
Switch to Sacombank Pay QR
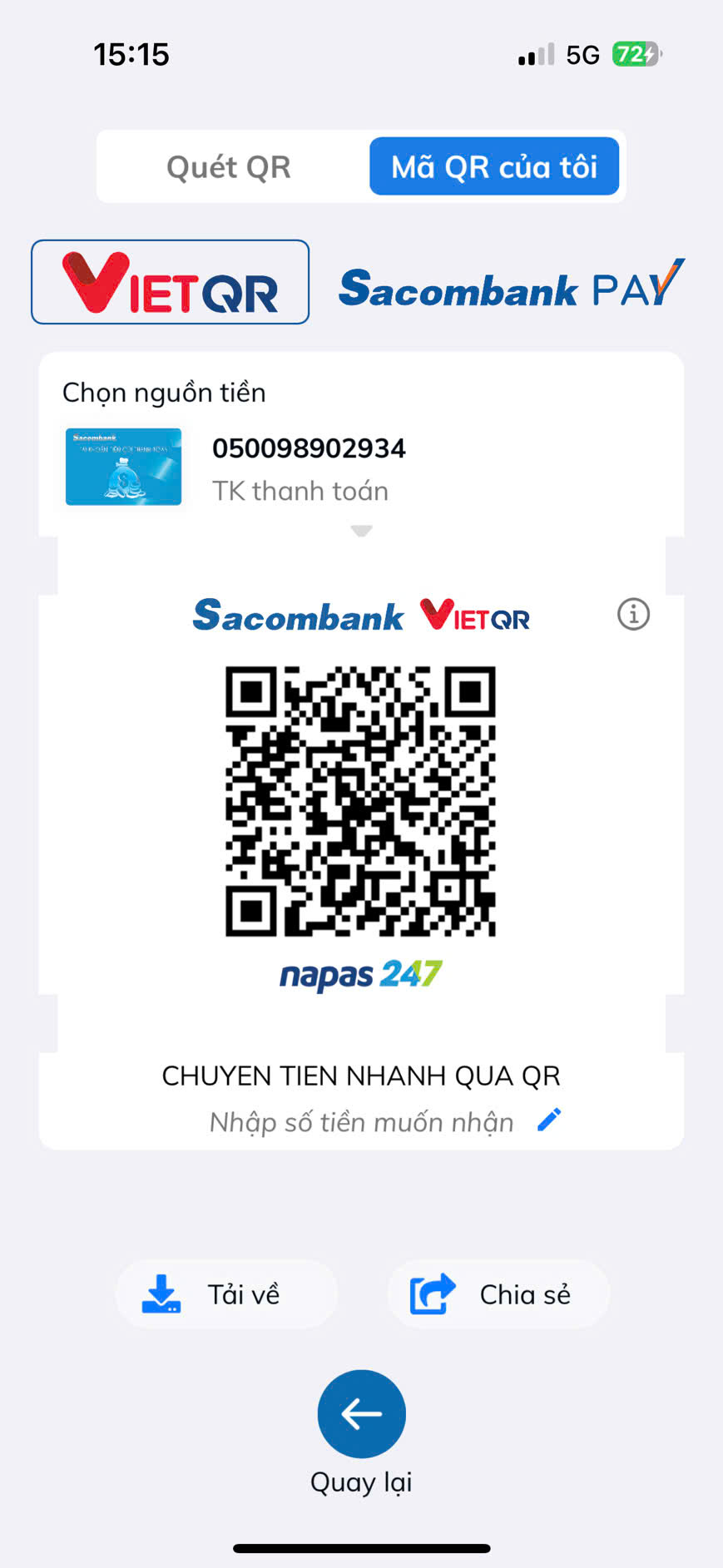512,284
